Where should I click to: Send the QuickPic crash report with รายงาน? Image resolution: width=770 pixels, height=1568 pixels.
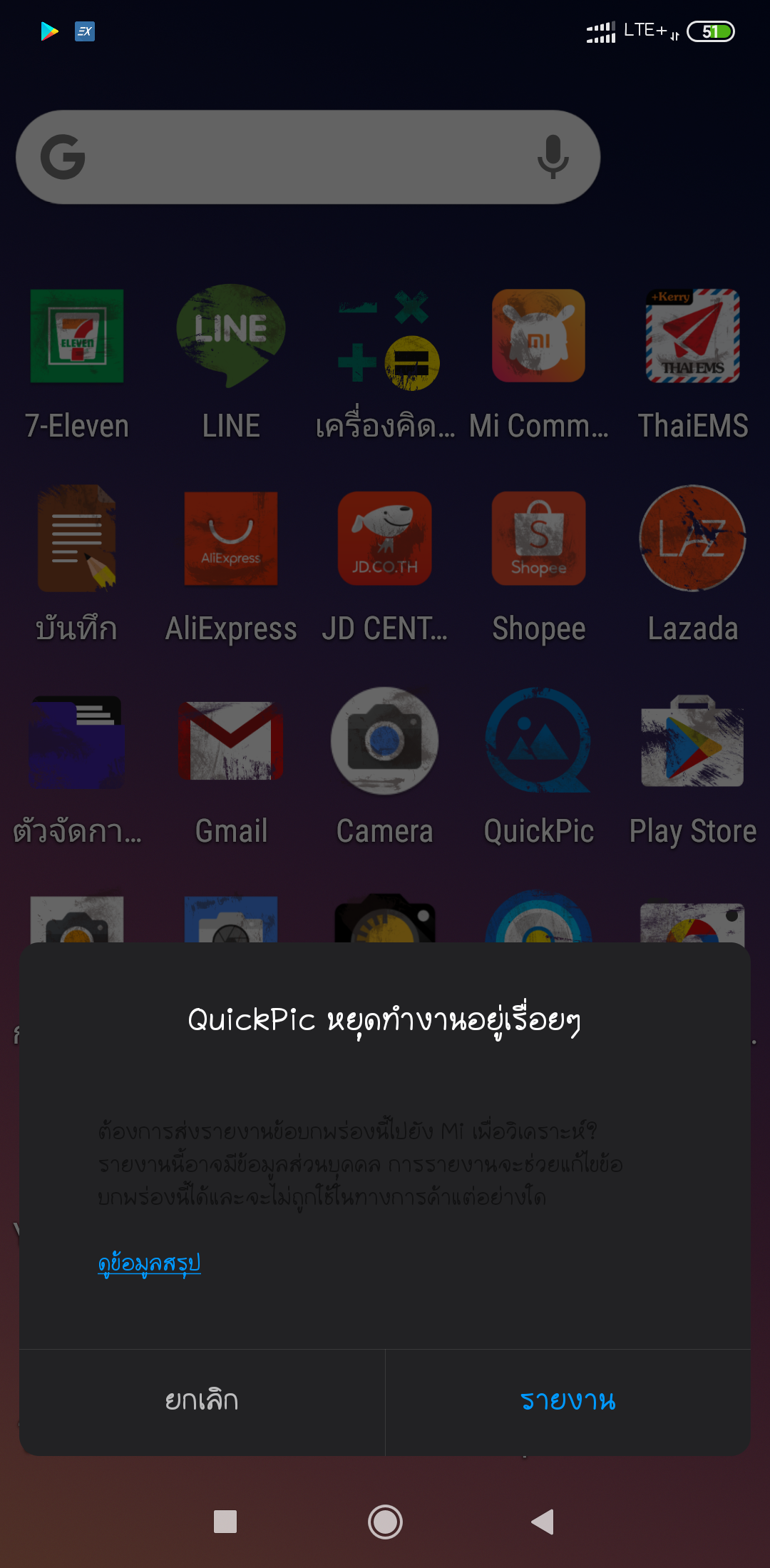(568, 1401)
